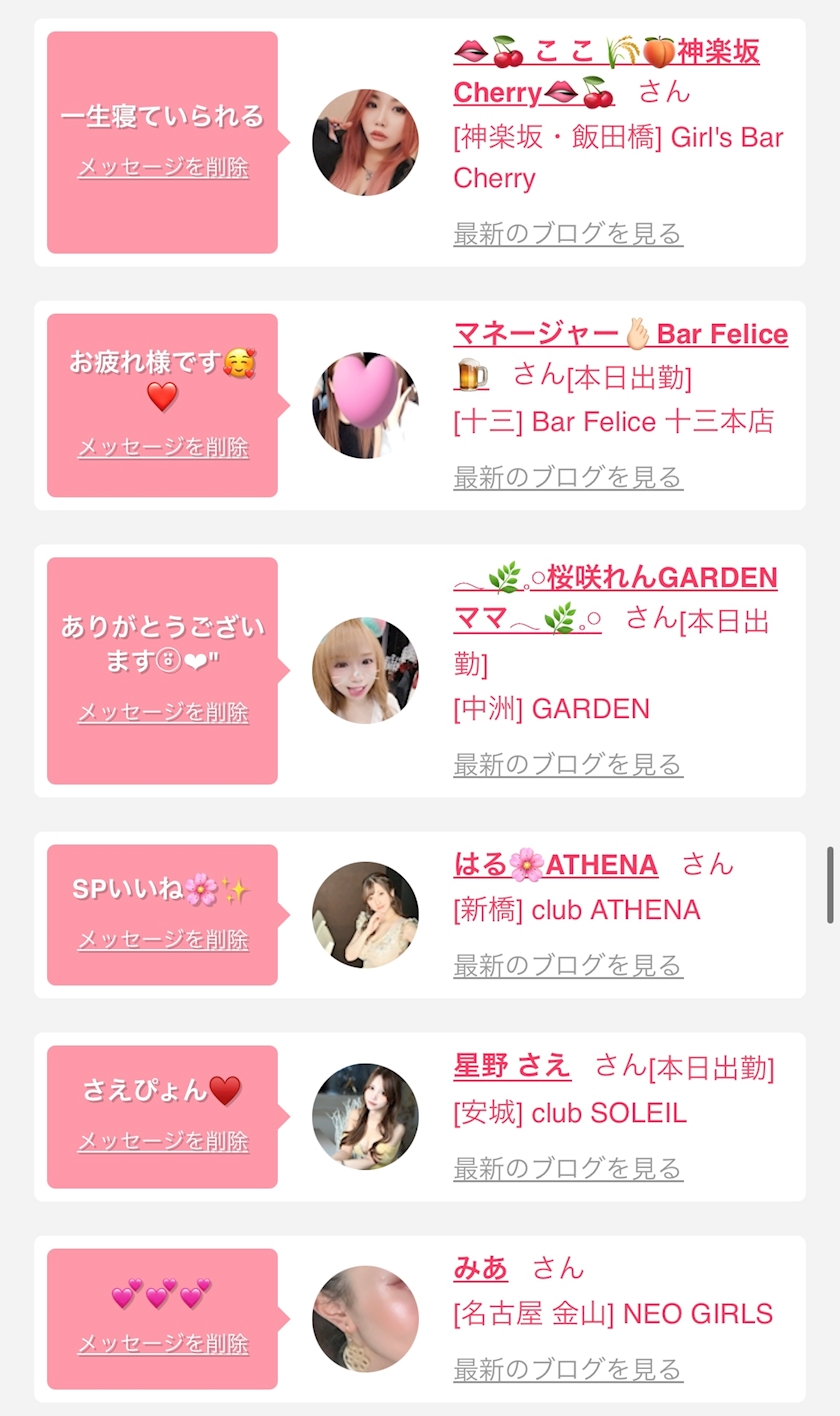Tap 星野 さえ's round profile photo

(365, 1116)
